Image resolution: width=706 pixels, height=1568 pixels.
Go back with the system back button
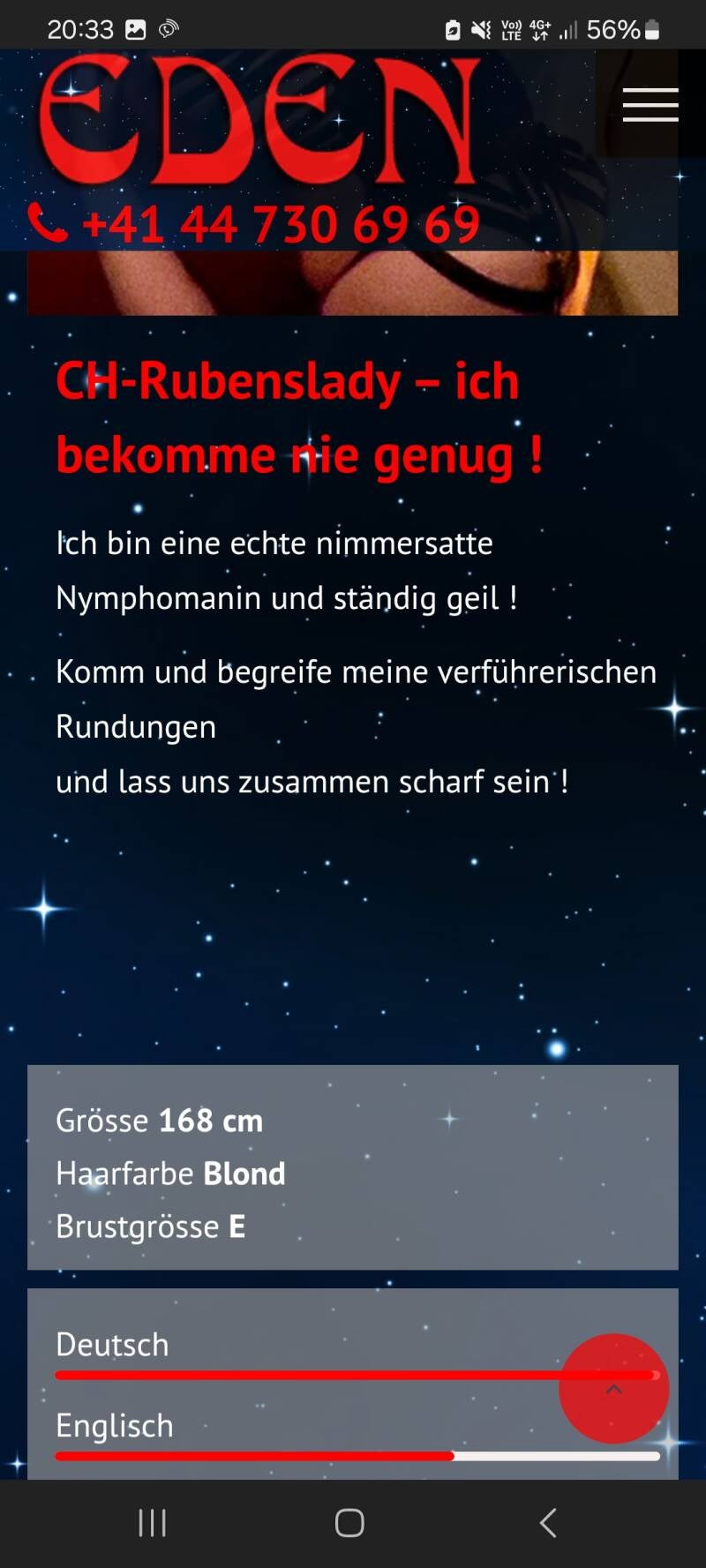pyautogui.click(x=548, y=1523)
